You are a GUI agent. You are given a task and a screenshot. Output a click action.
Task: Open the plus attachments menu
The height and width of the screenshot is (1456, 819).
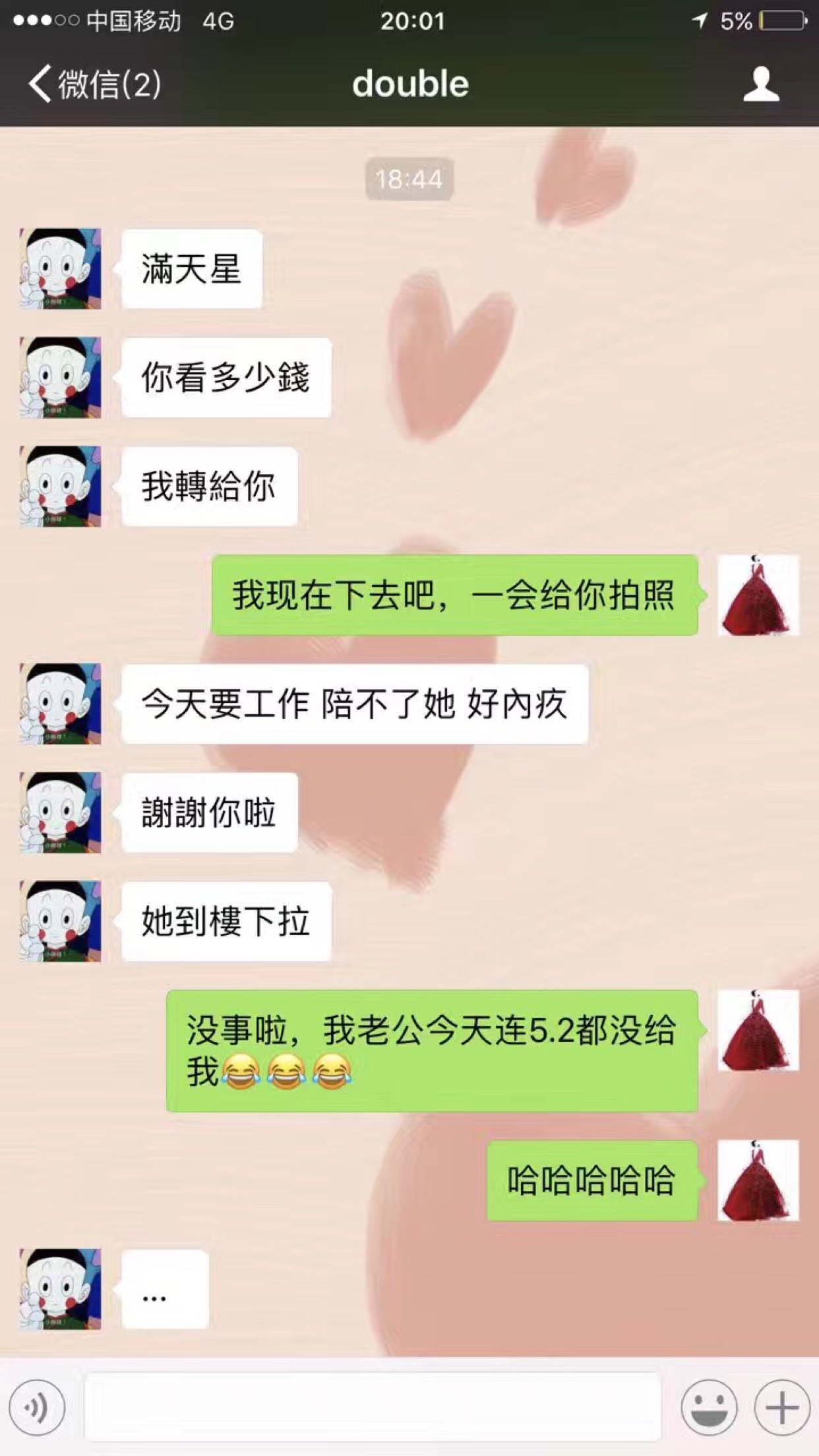(782, 1407)
